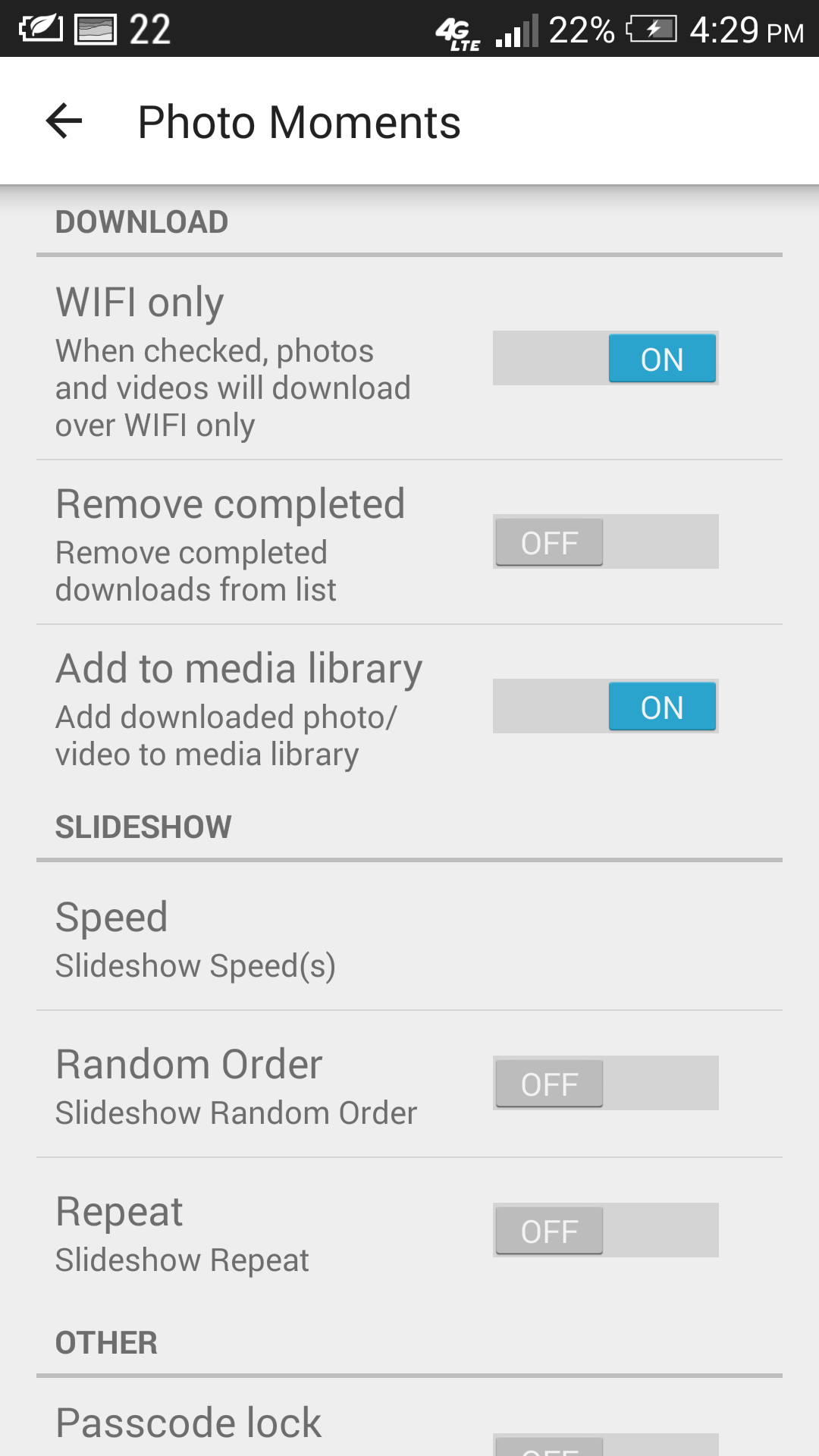Enable Remove completed downloads toggle

click(605, 541)
